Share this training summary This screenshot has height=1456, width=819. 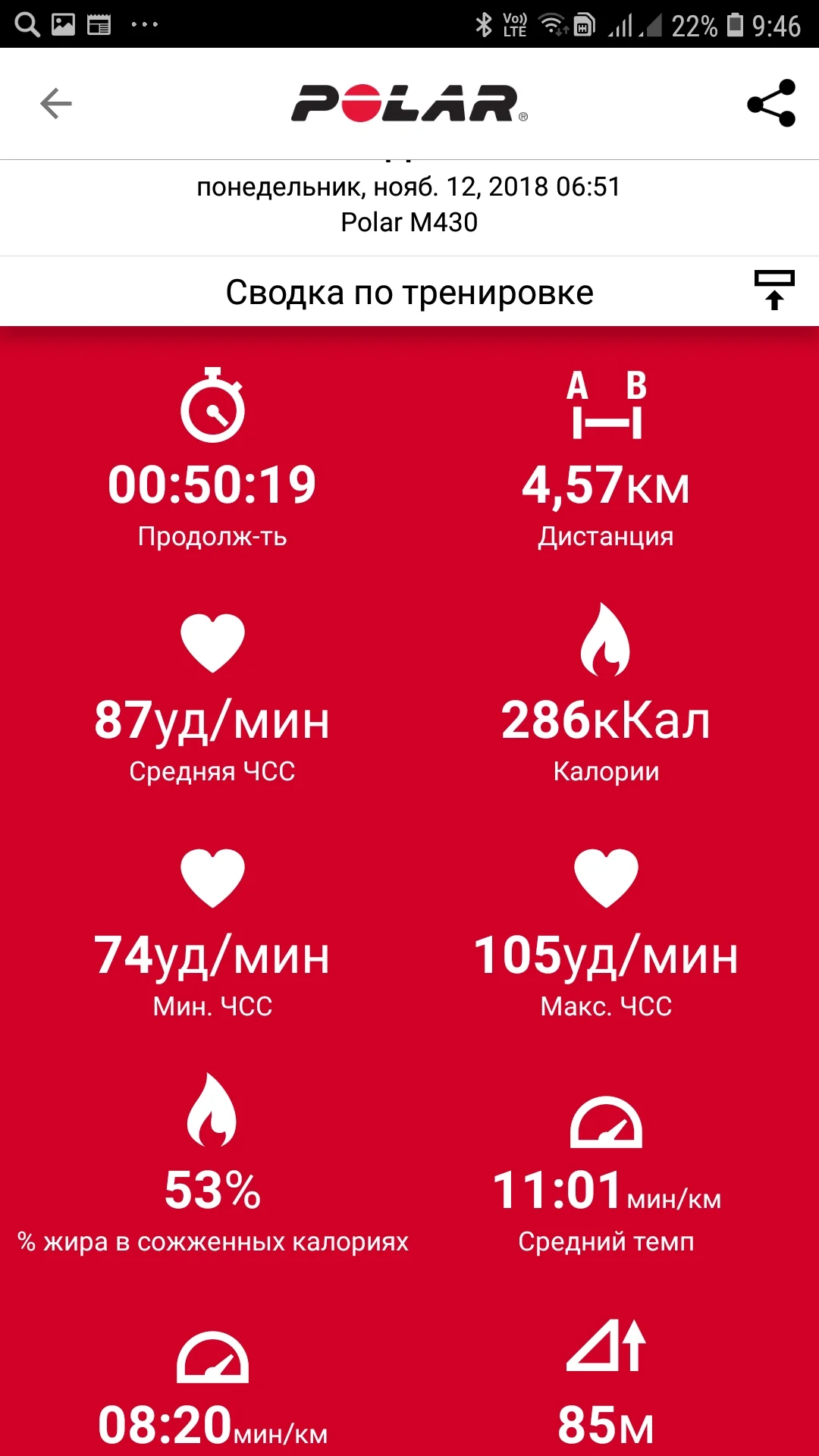(771, 103)
